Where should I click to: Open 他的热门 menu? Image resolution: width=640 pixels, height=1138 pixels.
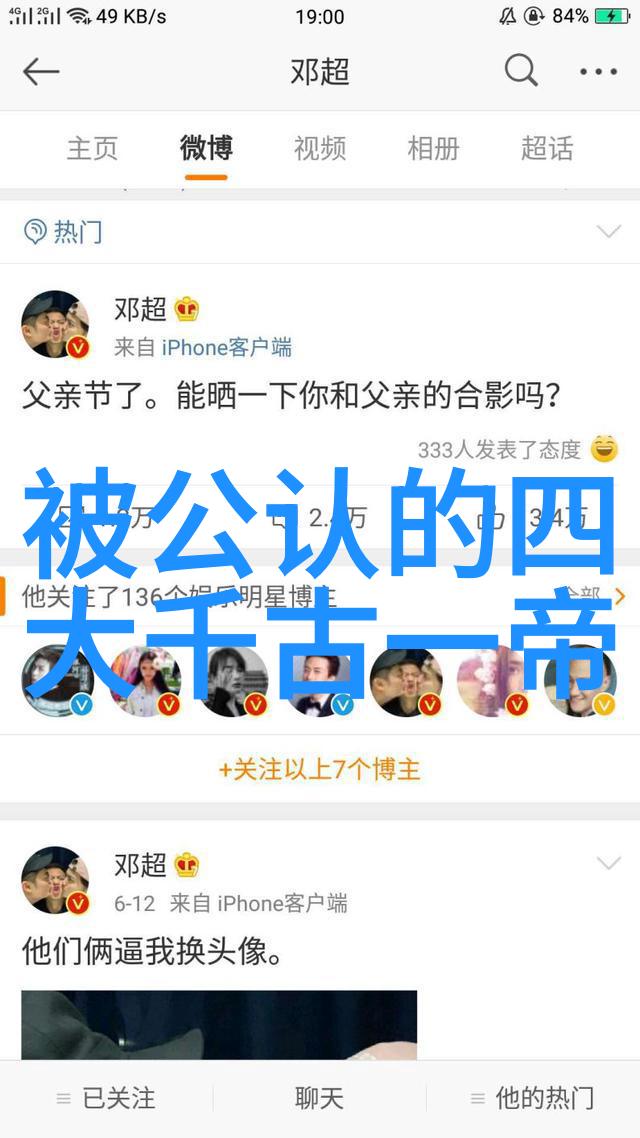[532, 1098]
